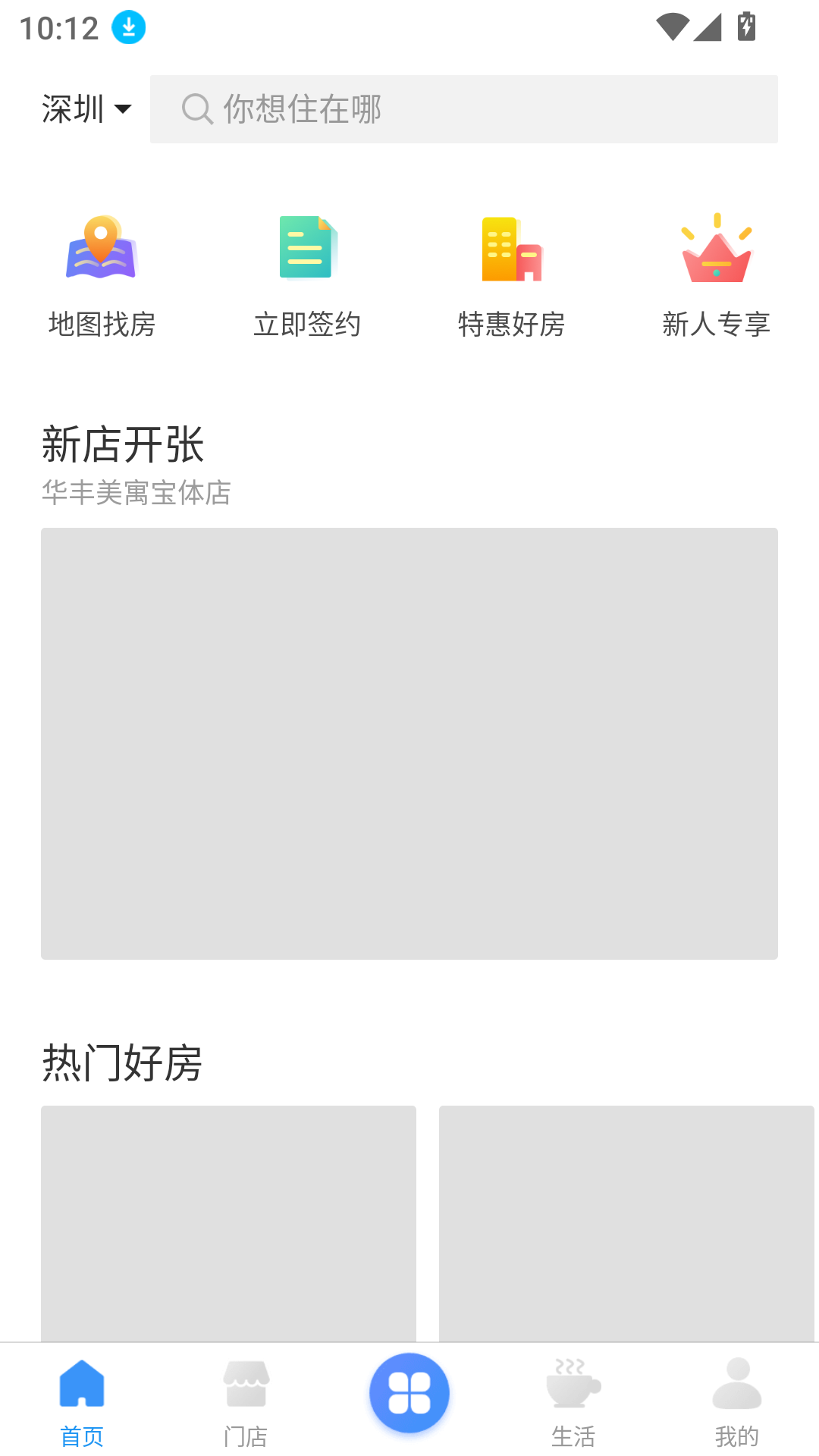Open 特惠好房 discounted housing icon
The height and width of the screenshot is (1456, 819).
tap(512, 250)
